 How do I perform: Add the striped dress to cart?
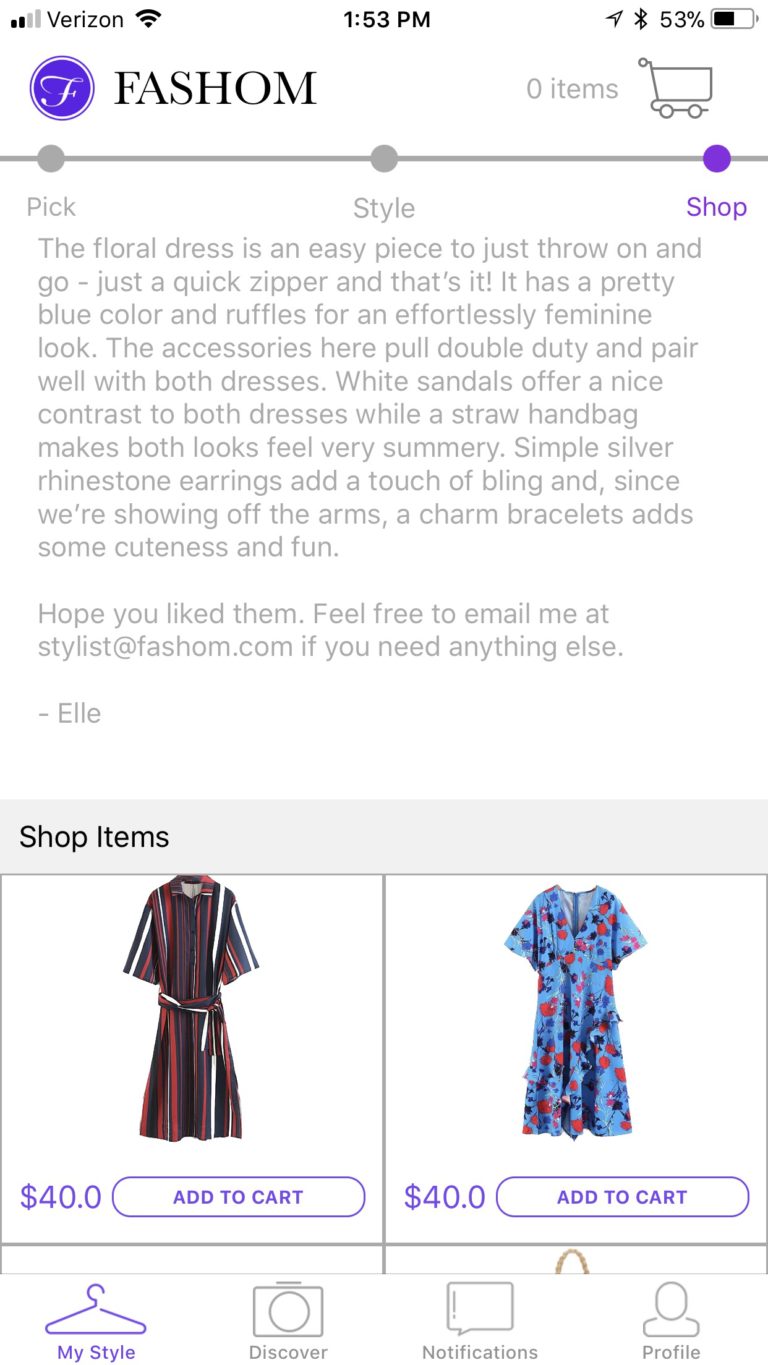pyautogui.click(x=238, y=1196)
